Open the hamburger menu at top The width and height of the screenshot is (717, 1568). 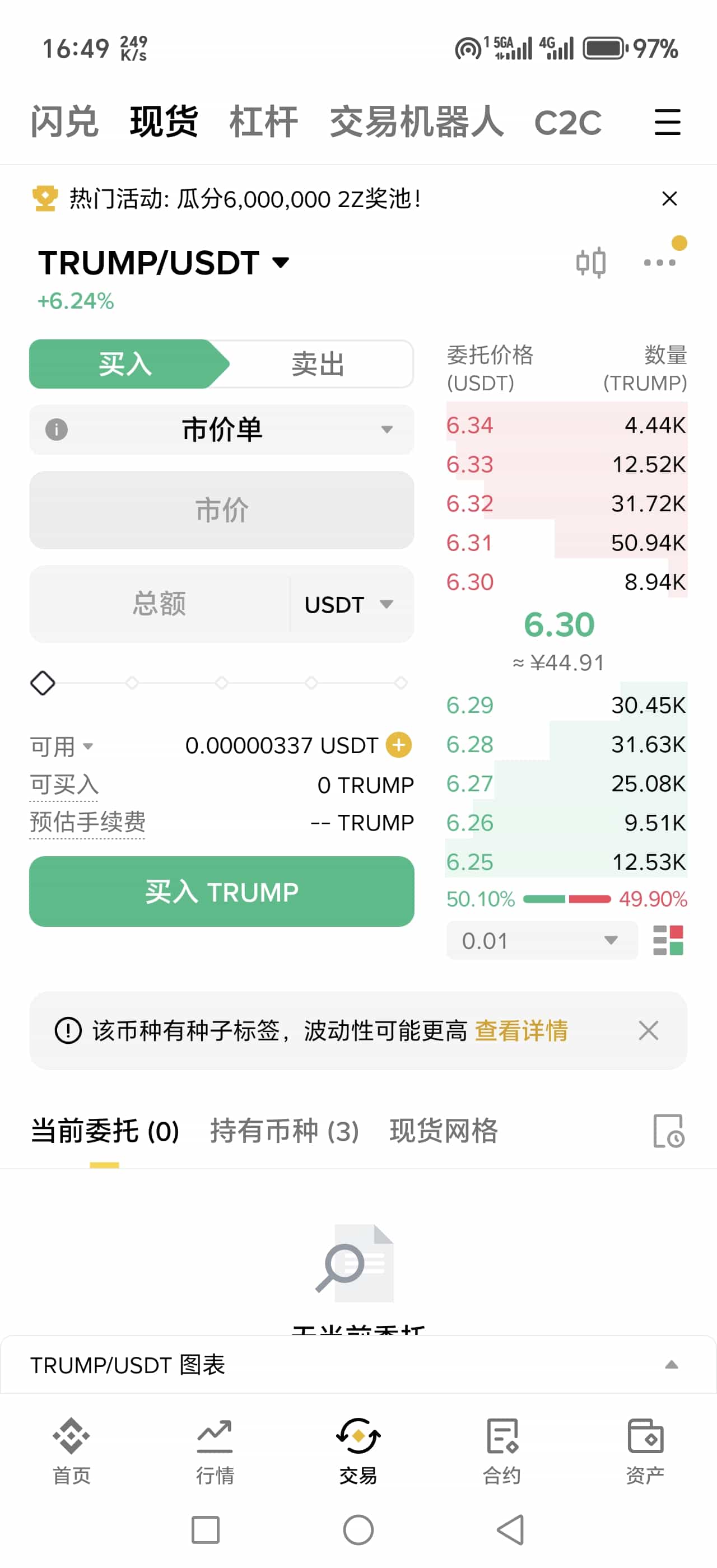[667, 122]
